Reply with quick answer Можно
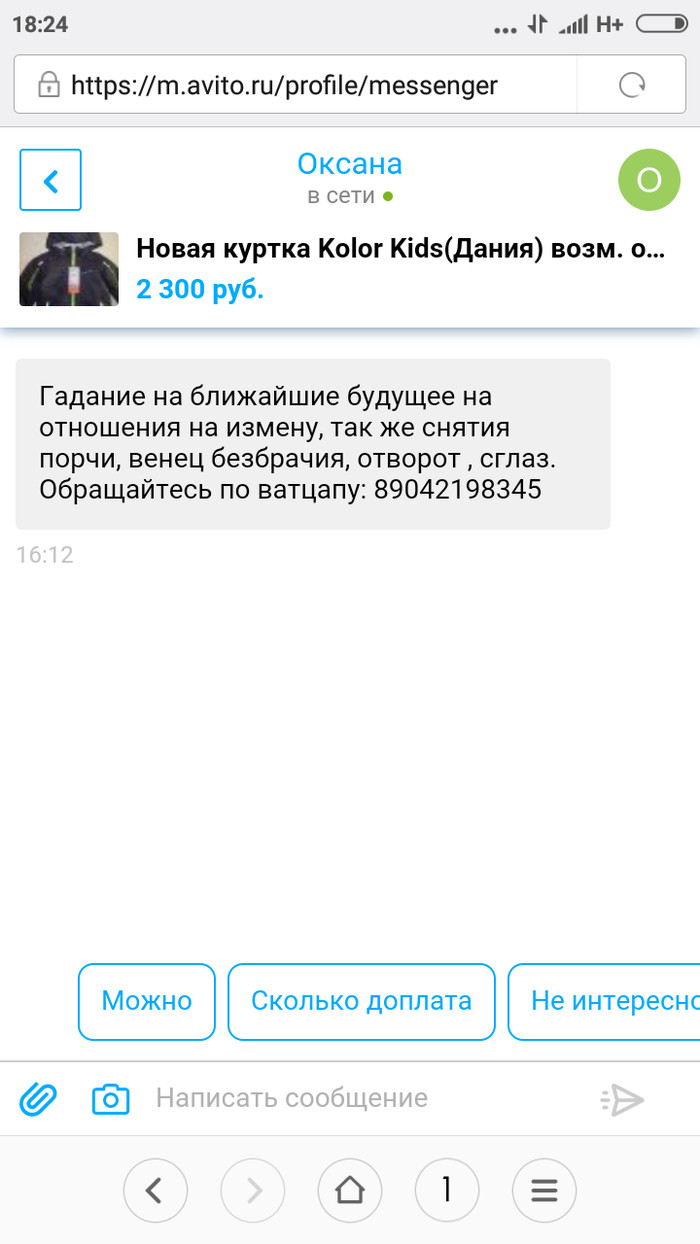This screenshot has width=700, height=1244. pos(147,1001)
